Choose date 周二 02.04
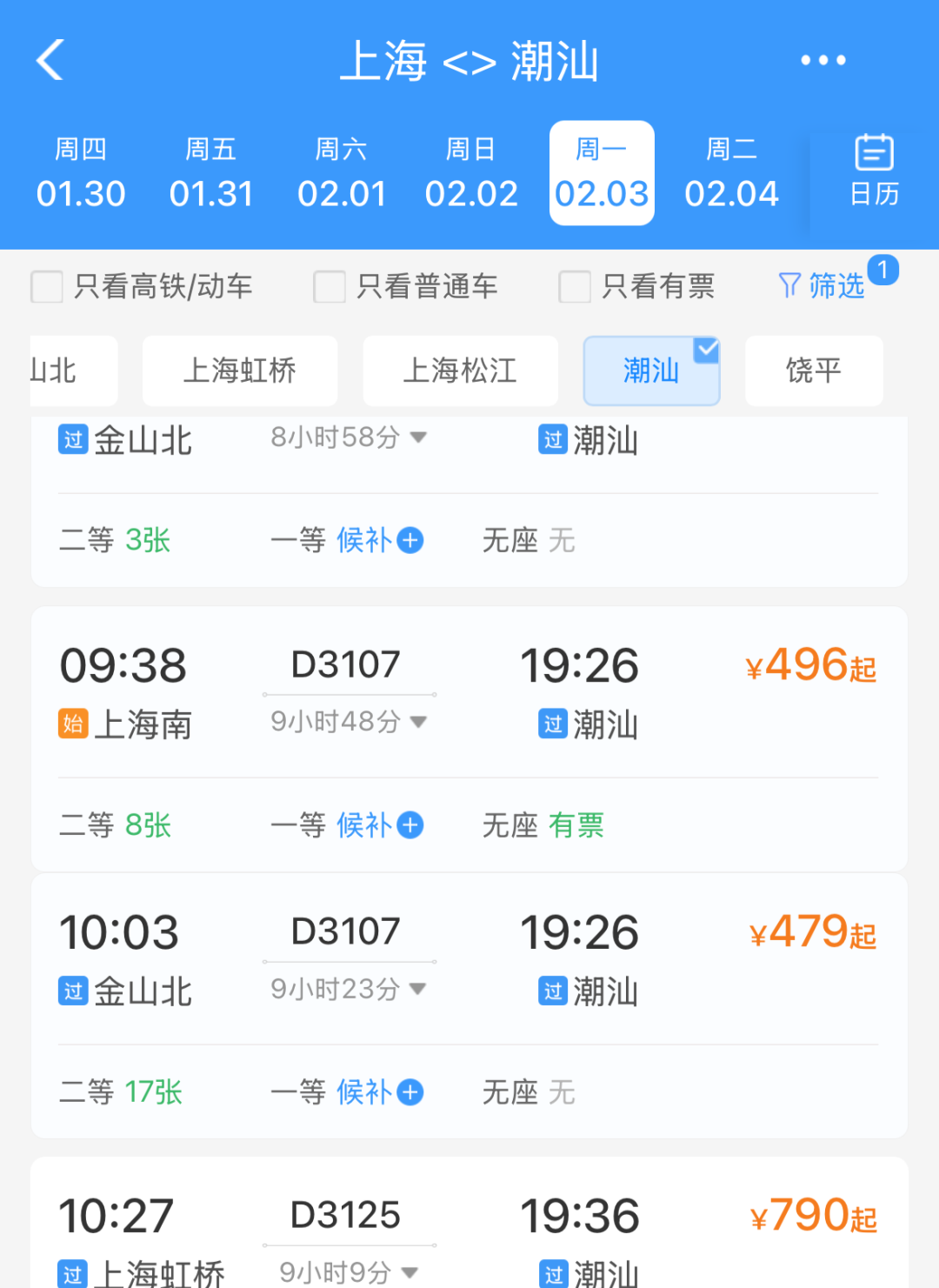The image size is (939, 1288). click(x=731, y=173)
